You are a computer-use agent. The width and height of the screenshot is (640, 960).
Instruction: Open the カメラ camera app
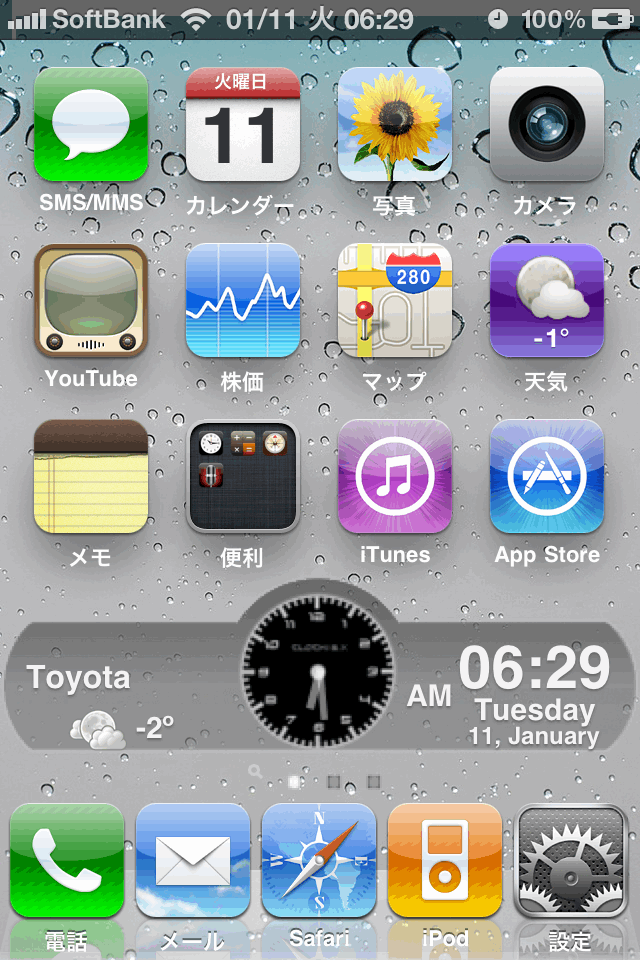[547, 125]
